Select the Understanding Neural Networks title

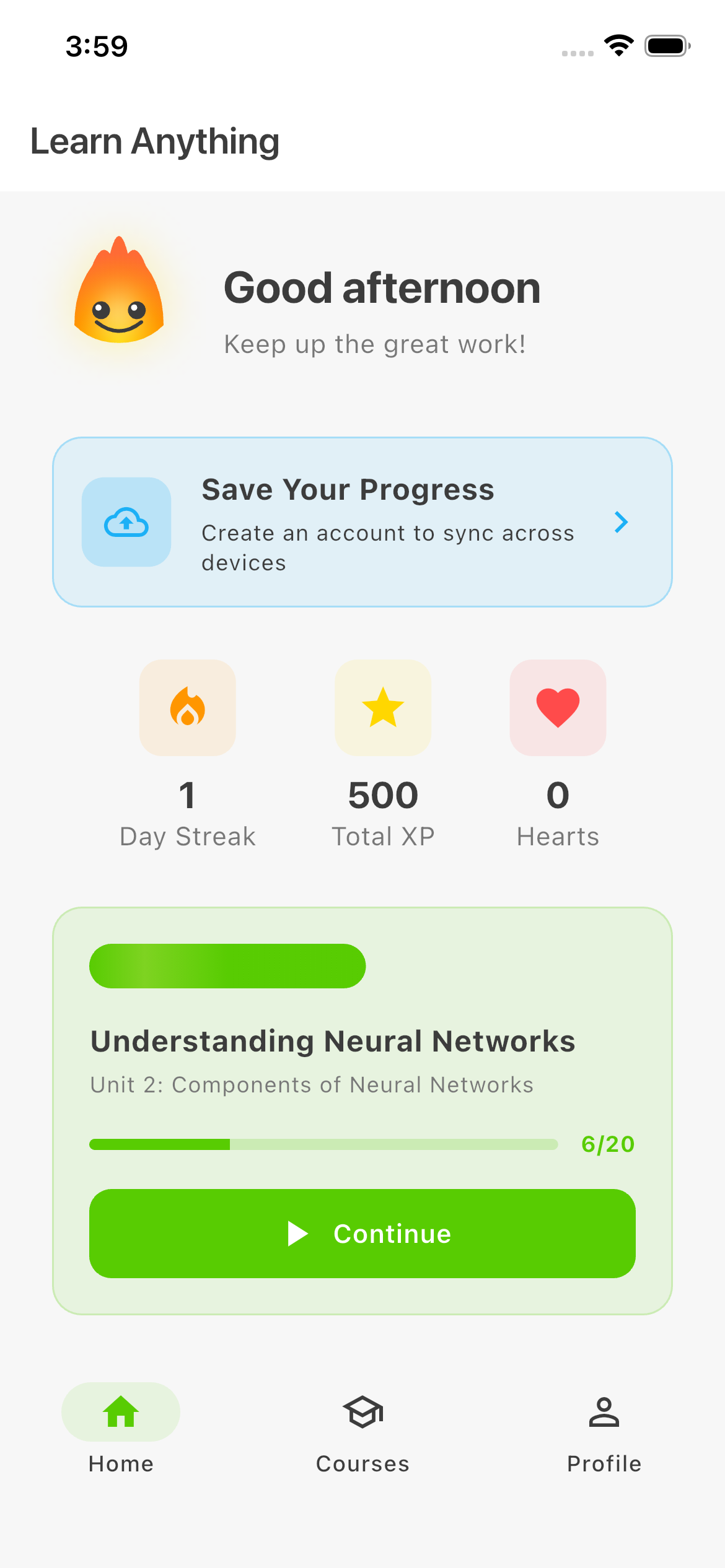click(333, 1040)
